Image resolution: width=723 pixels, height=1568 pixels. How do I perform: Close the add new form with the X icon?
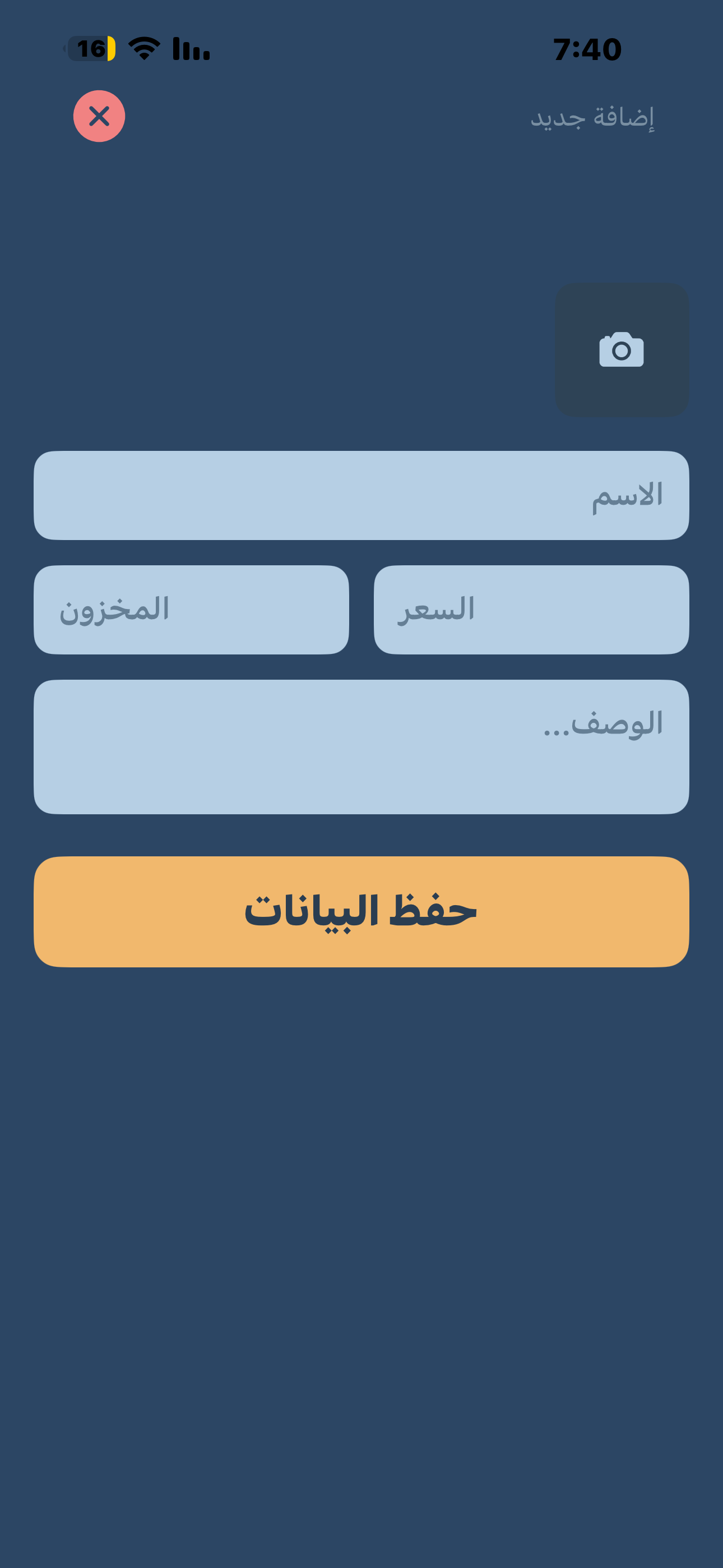(99, 116)
